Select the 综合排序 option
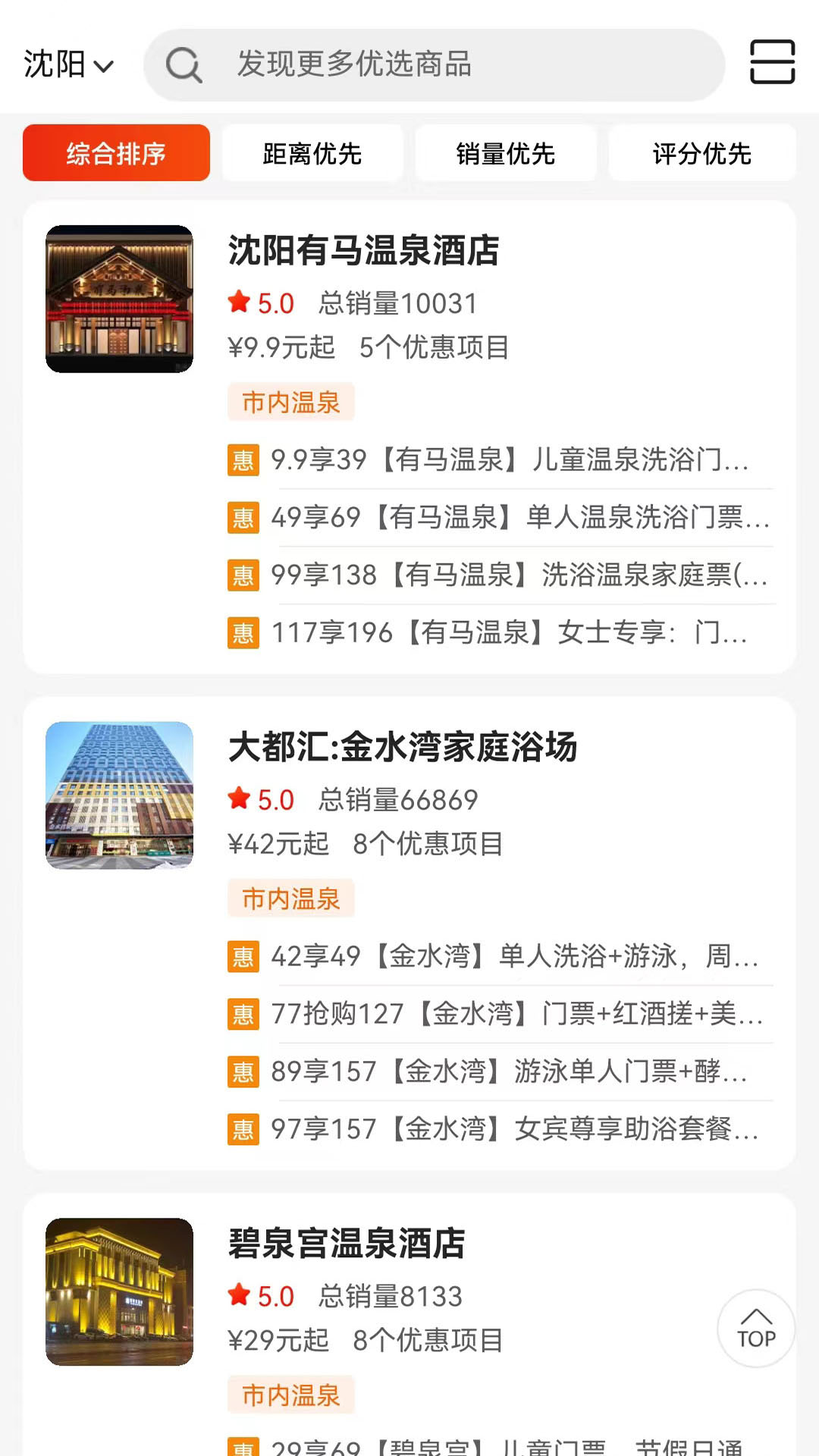This screenshot has height=1456, width=819. pyautogui.click(x=116, y=152)
